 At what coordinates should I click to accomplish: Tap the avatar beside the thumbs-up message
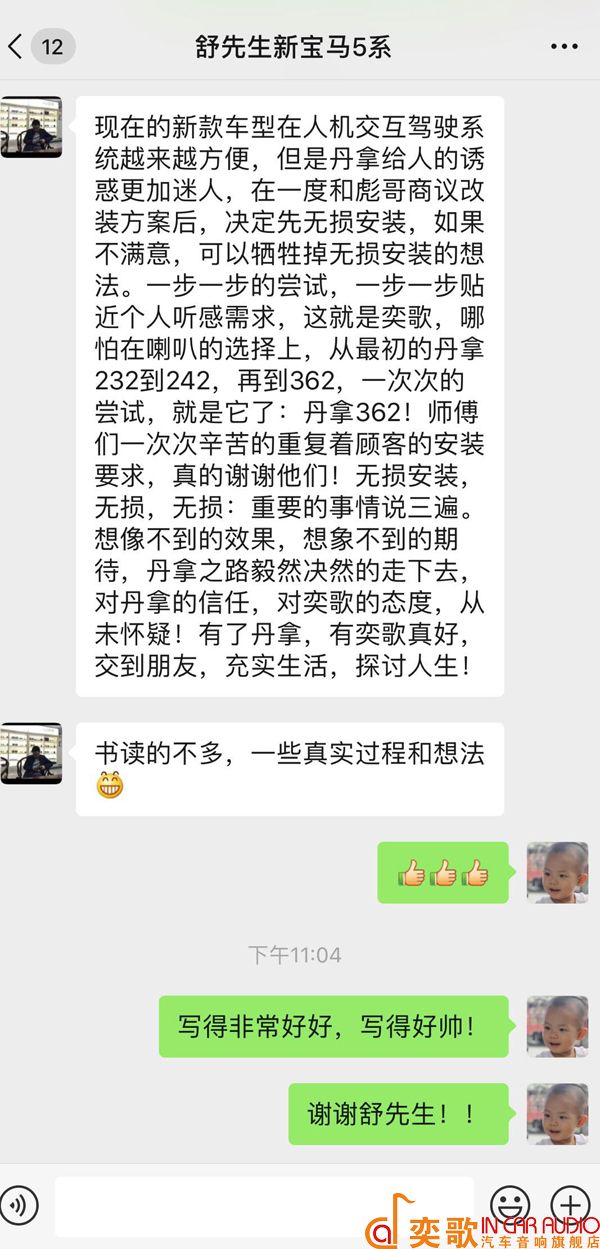click(x=557, y=873)
